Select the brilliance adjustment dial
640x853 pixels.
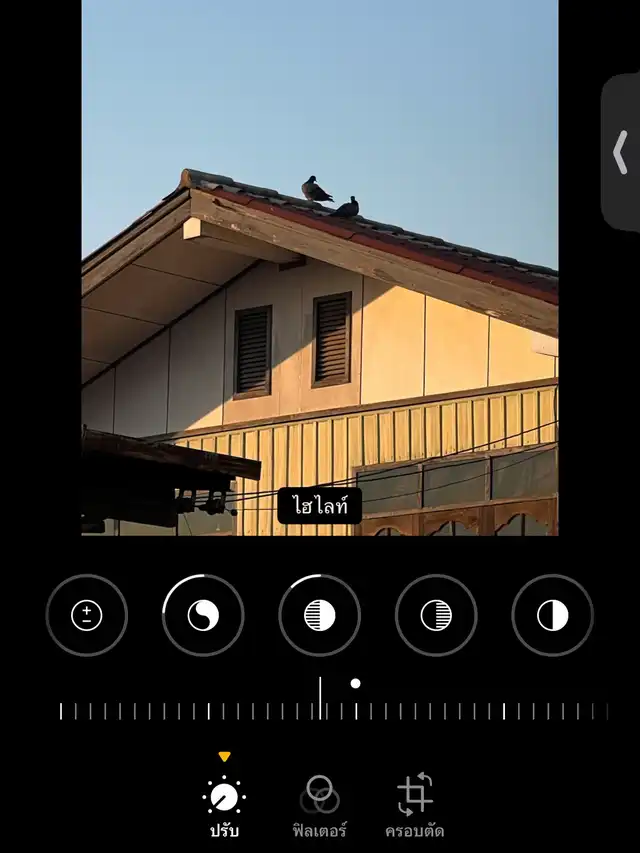(x=203, y=616)
